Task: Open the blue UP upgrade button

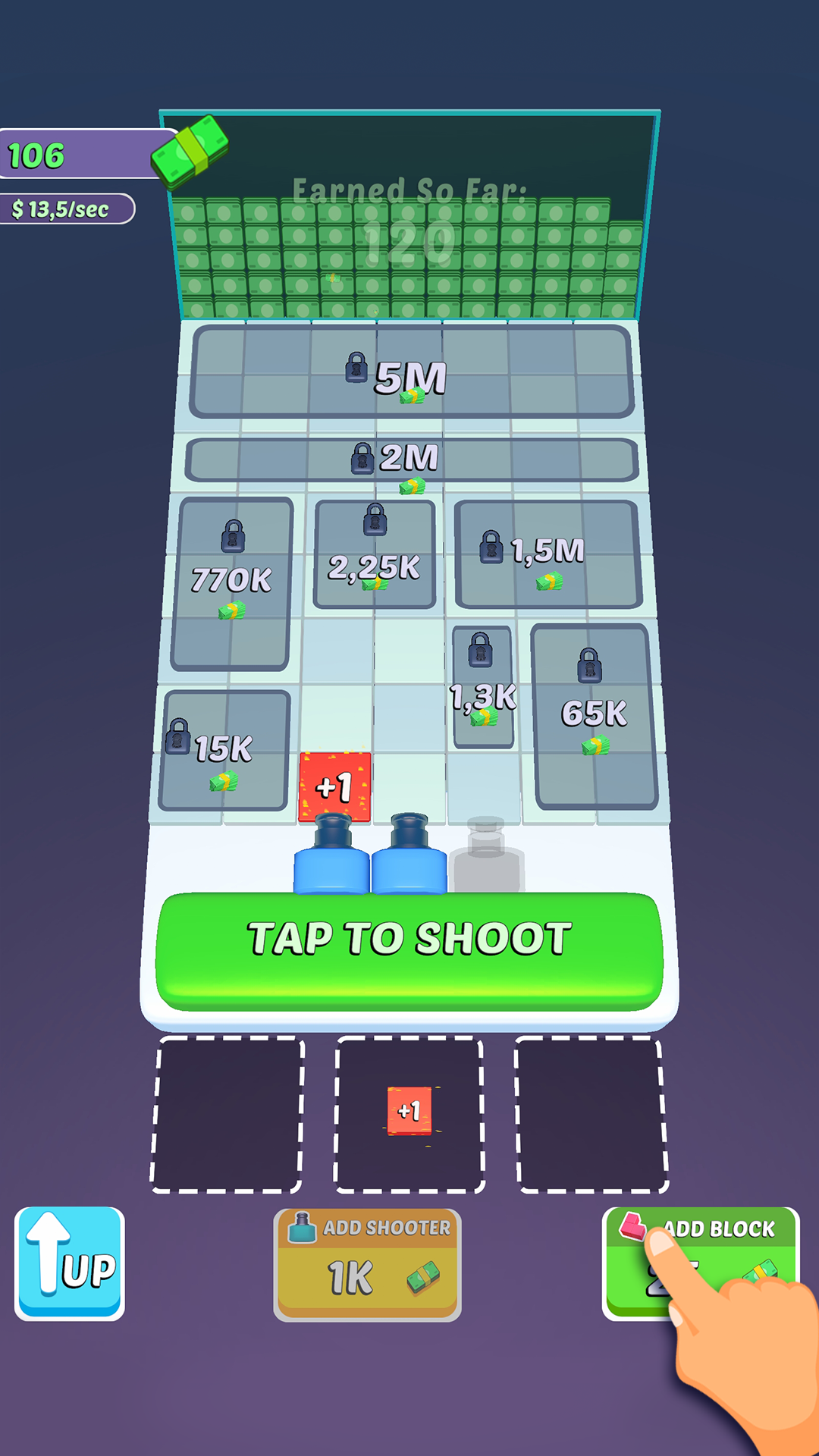Action: coord(70,1263)
